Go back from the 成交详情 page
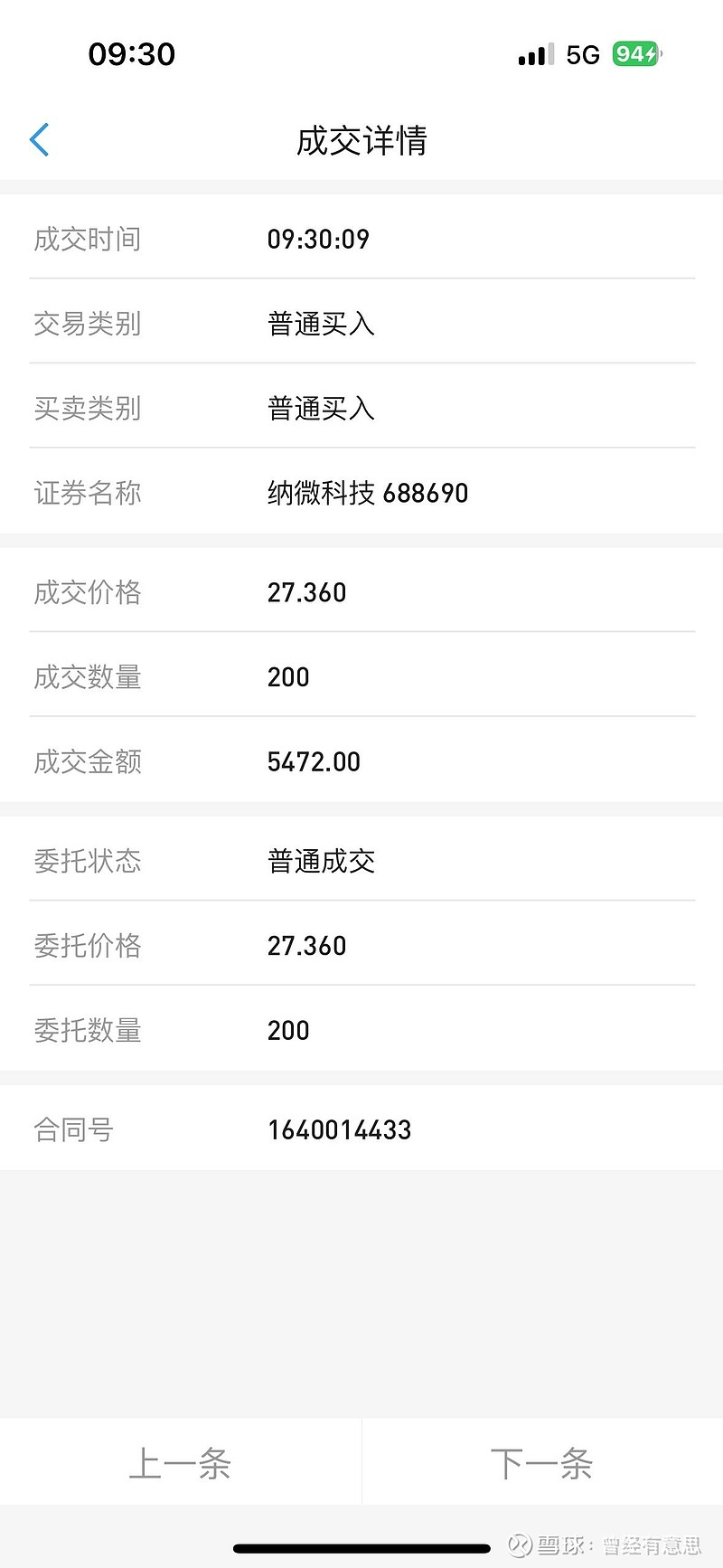The width and height of the screenshot is (723, 1568). [40, 140]
